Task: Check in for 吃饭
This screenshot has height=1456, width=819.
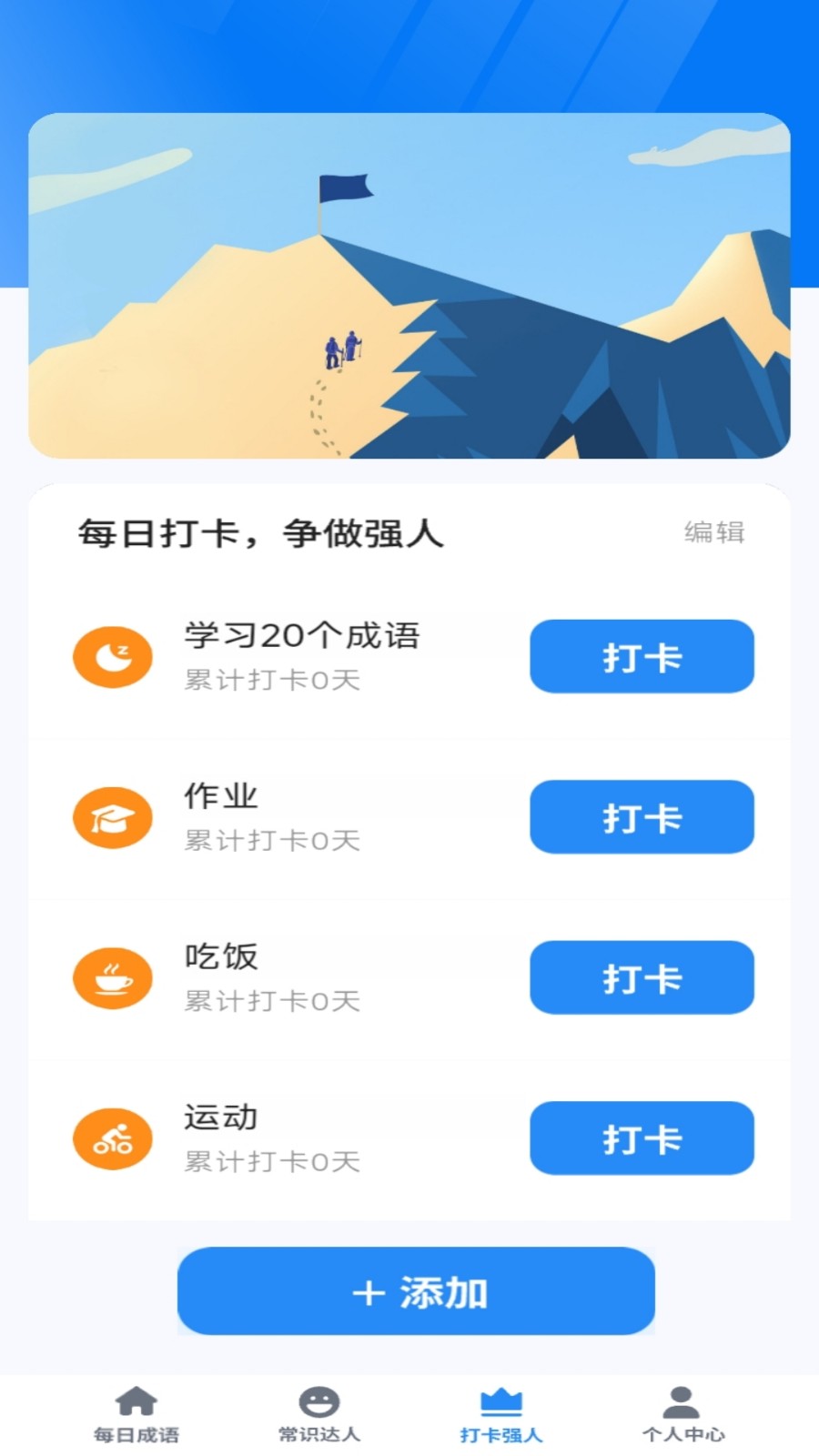Action: 642,977
